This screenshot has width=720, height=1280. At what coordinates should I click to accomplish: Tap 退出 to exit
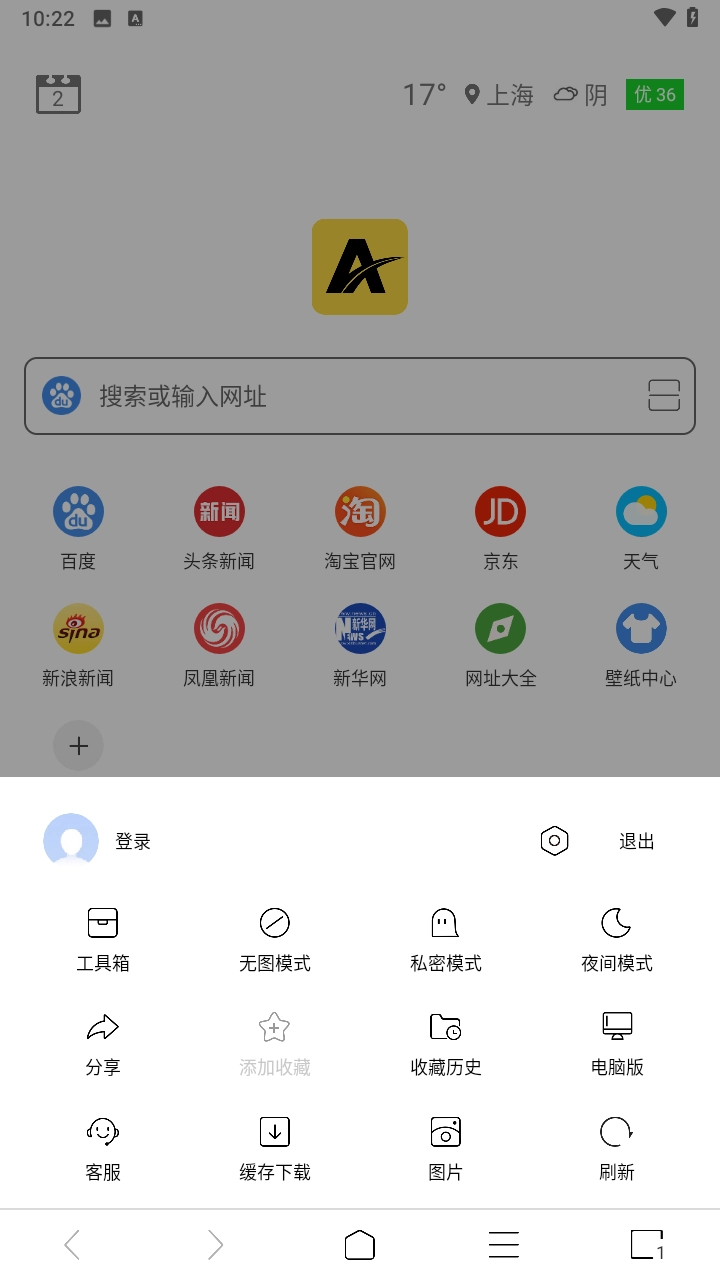[636, 841]
